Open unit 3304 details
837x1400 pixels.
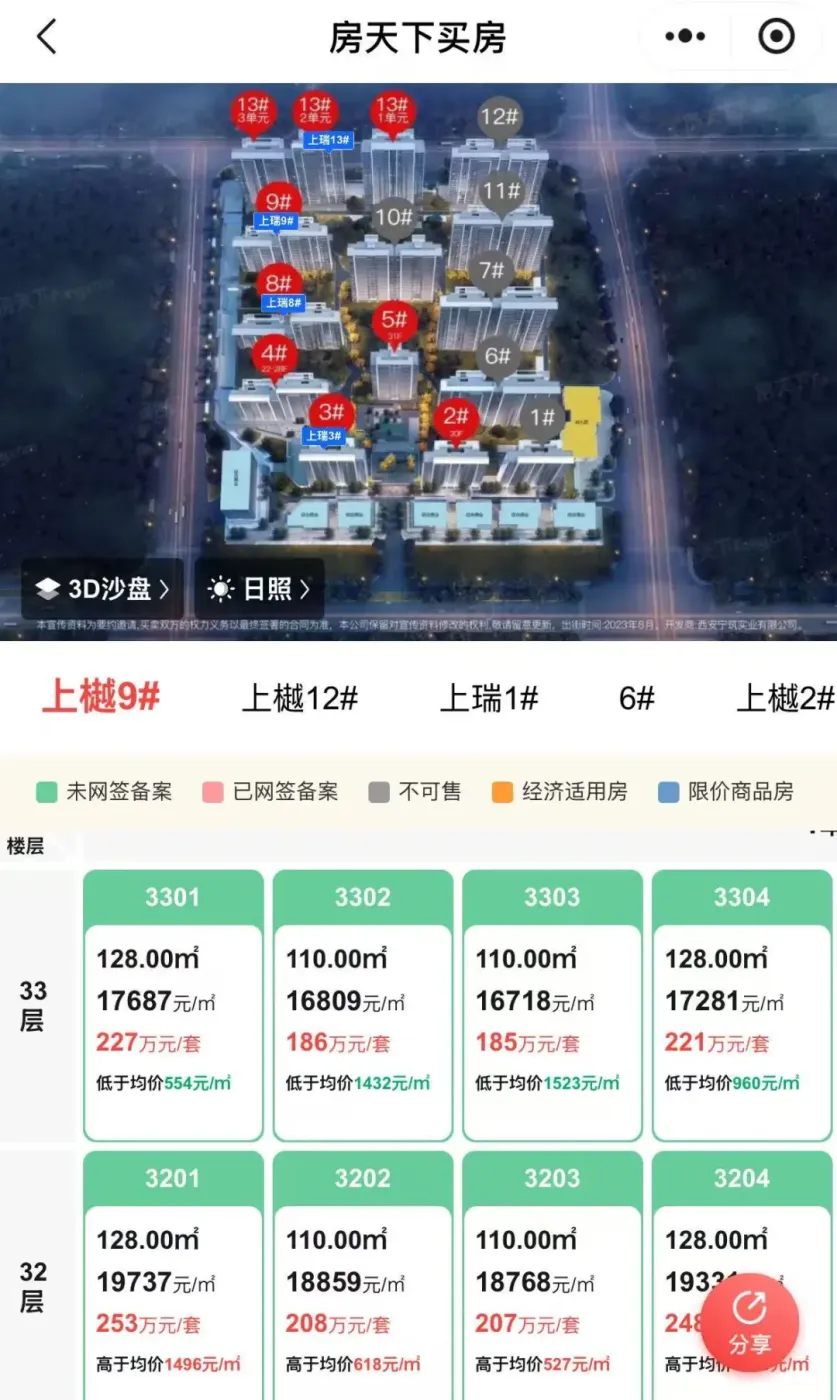(742, 1006)
